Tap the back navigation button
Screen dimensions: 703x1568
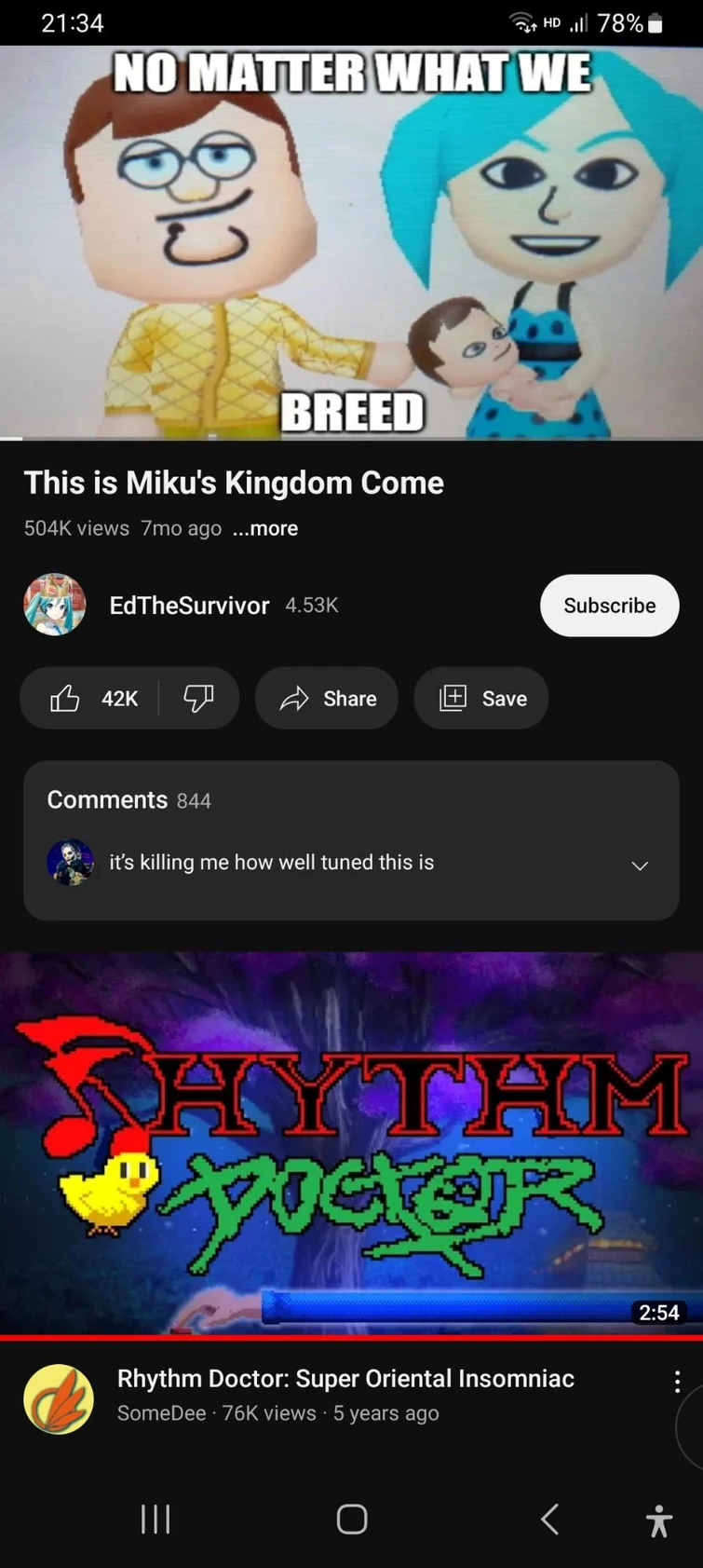coord(548,1518)
